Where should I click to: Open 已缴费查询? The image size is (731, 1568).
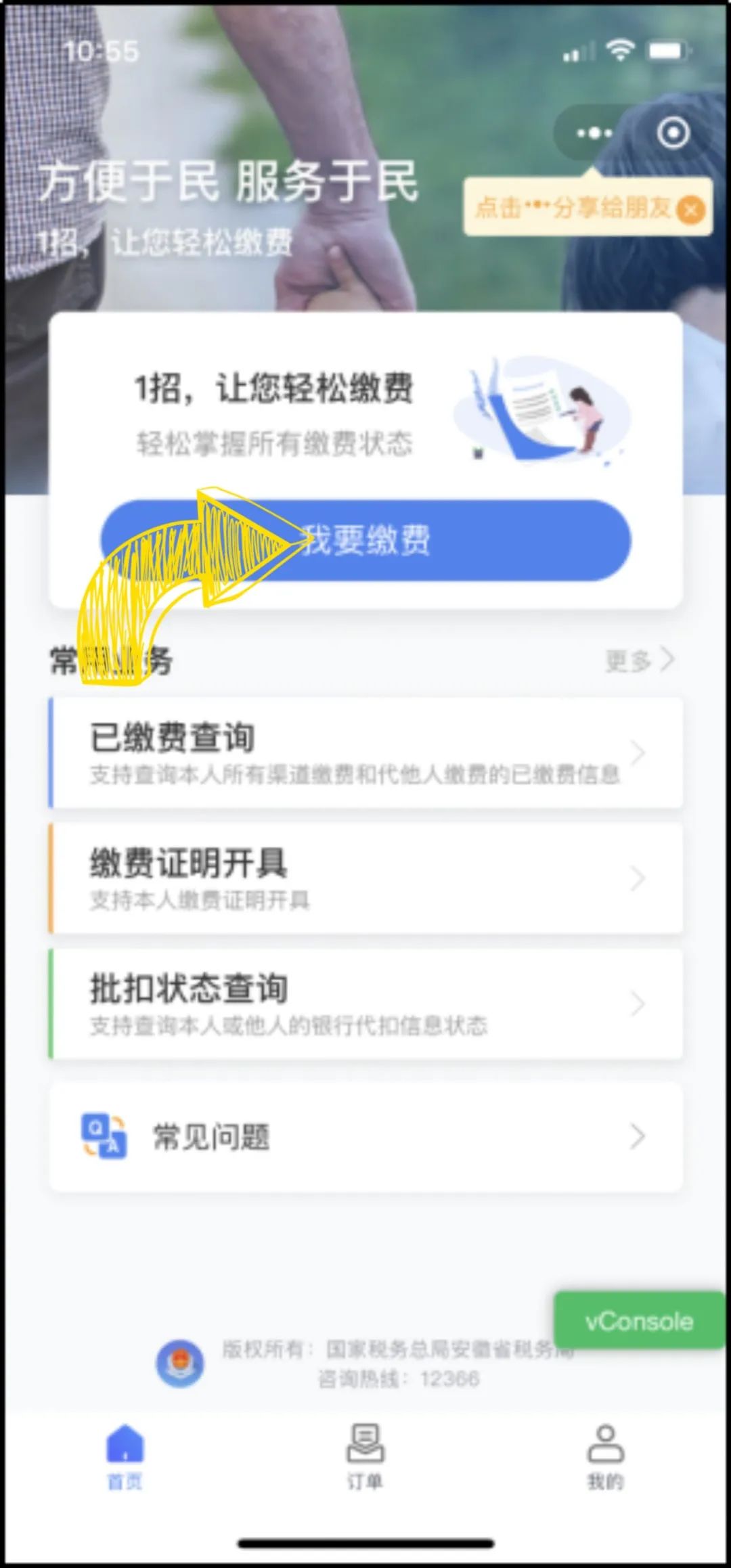coord(365,753)
